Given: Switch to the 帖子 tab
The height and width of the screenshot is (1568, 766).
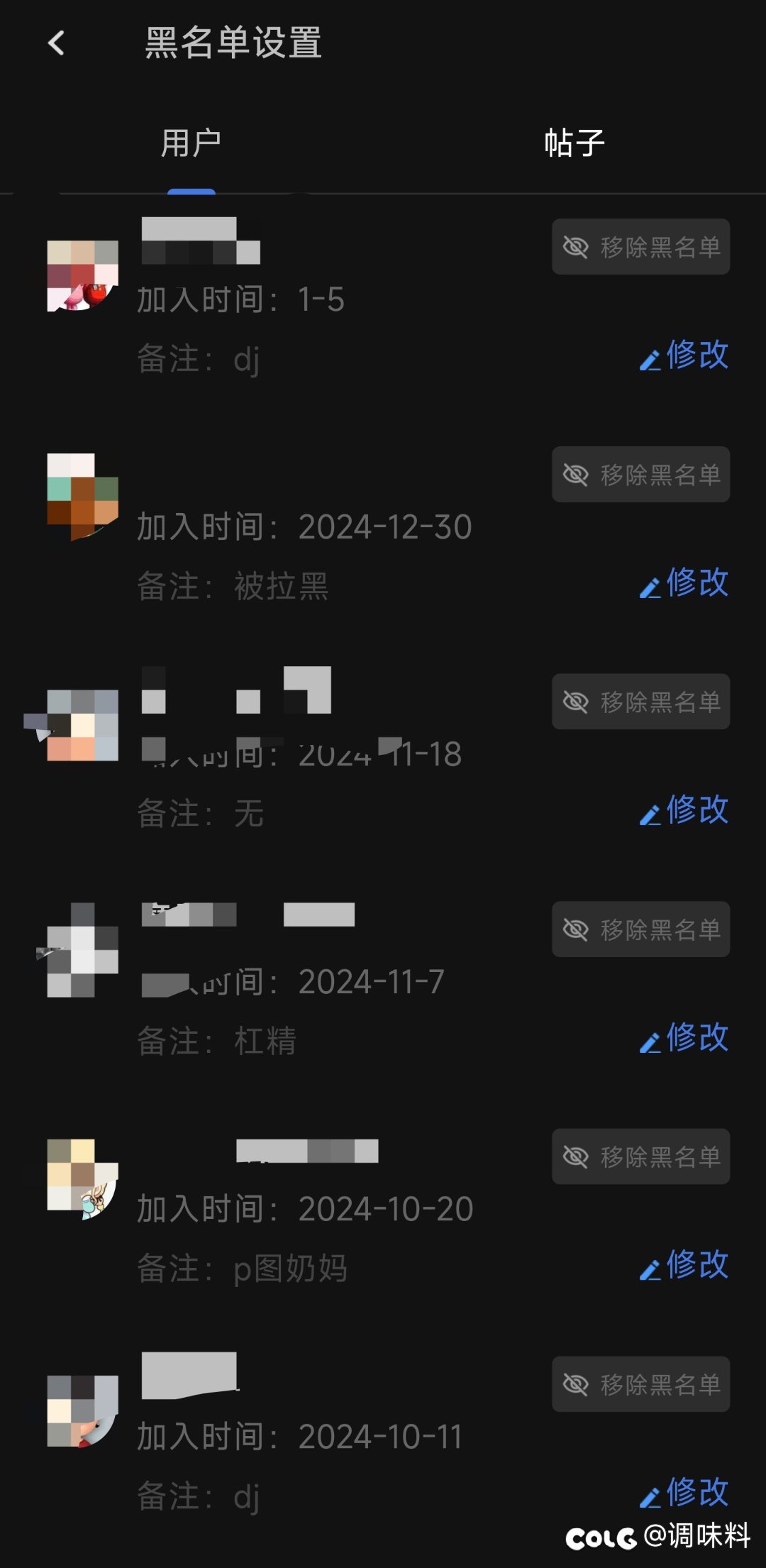Looking at the screenshot, I should [x=574, y=143].
